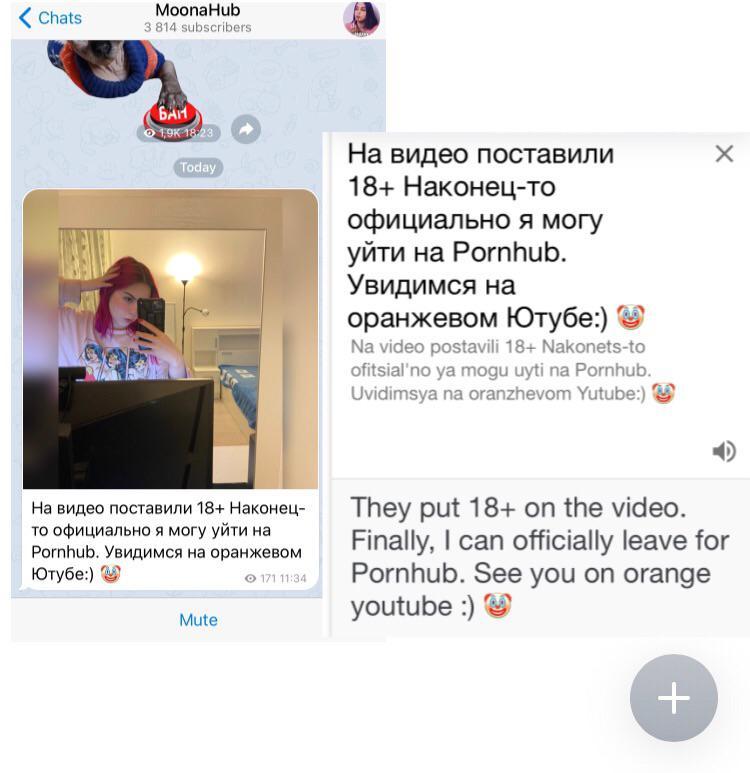Tap the speaker icon to play pronunciation
750x773 pixels.
click(723, 451)
